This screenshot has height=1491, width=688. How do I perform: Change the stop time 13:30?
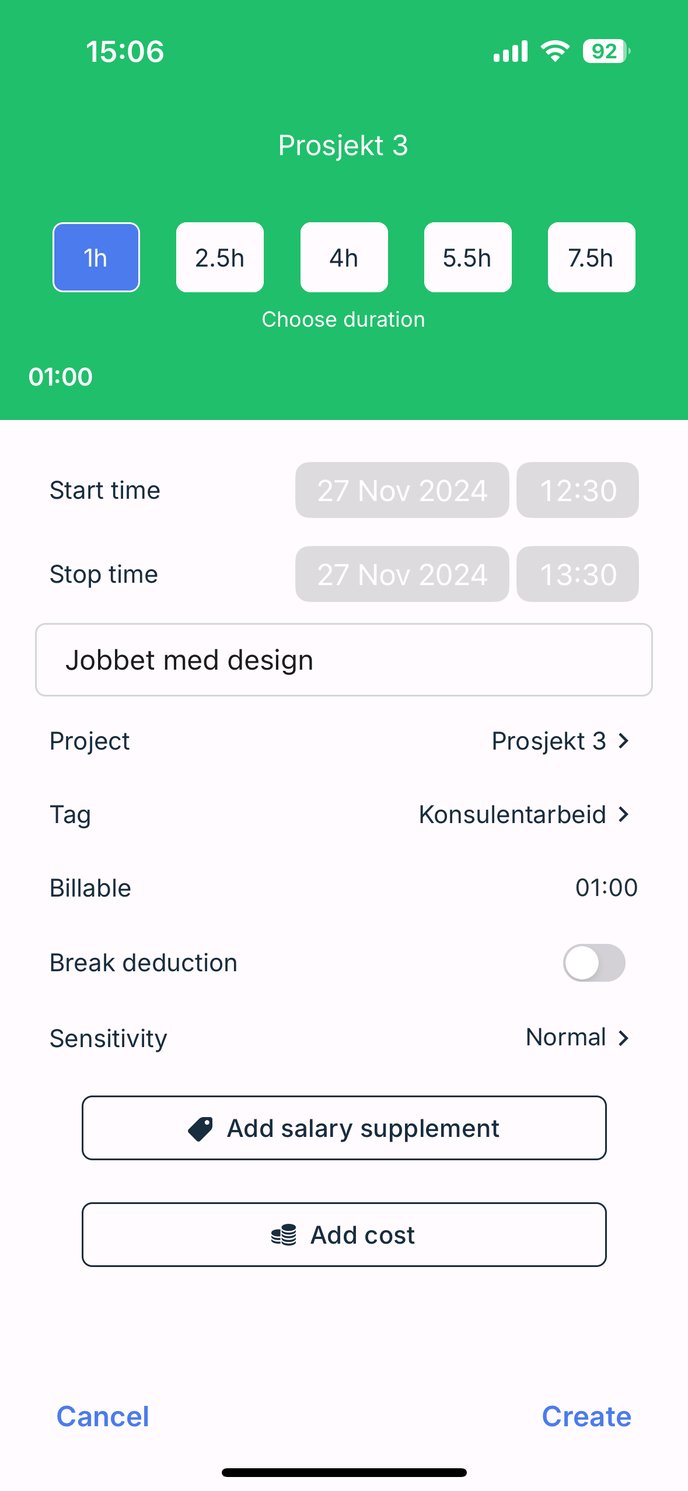point(578,574)
